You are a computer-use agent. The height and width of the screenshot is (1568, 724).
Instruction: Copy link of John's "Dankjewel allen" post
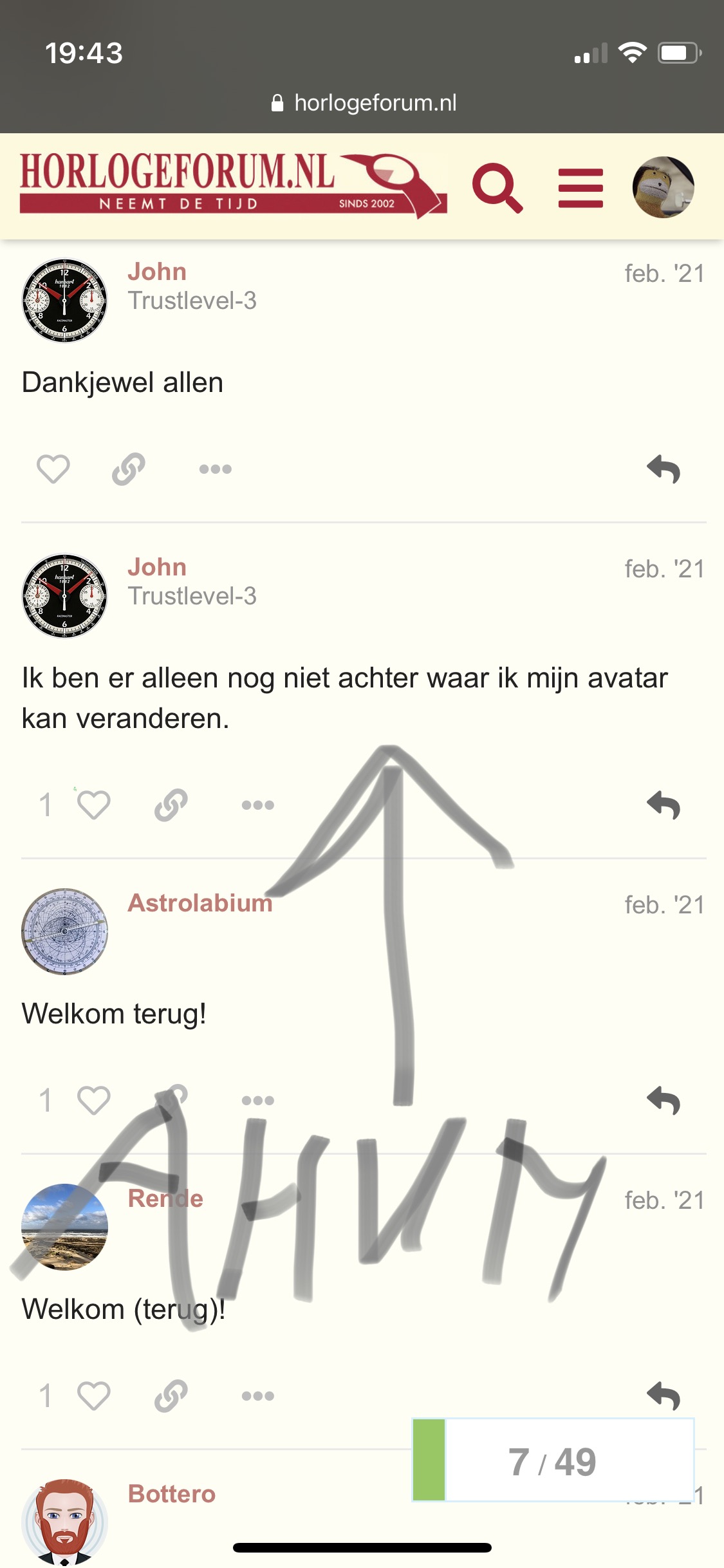[x=129, y=469]
